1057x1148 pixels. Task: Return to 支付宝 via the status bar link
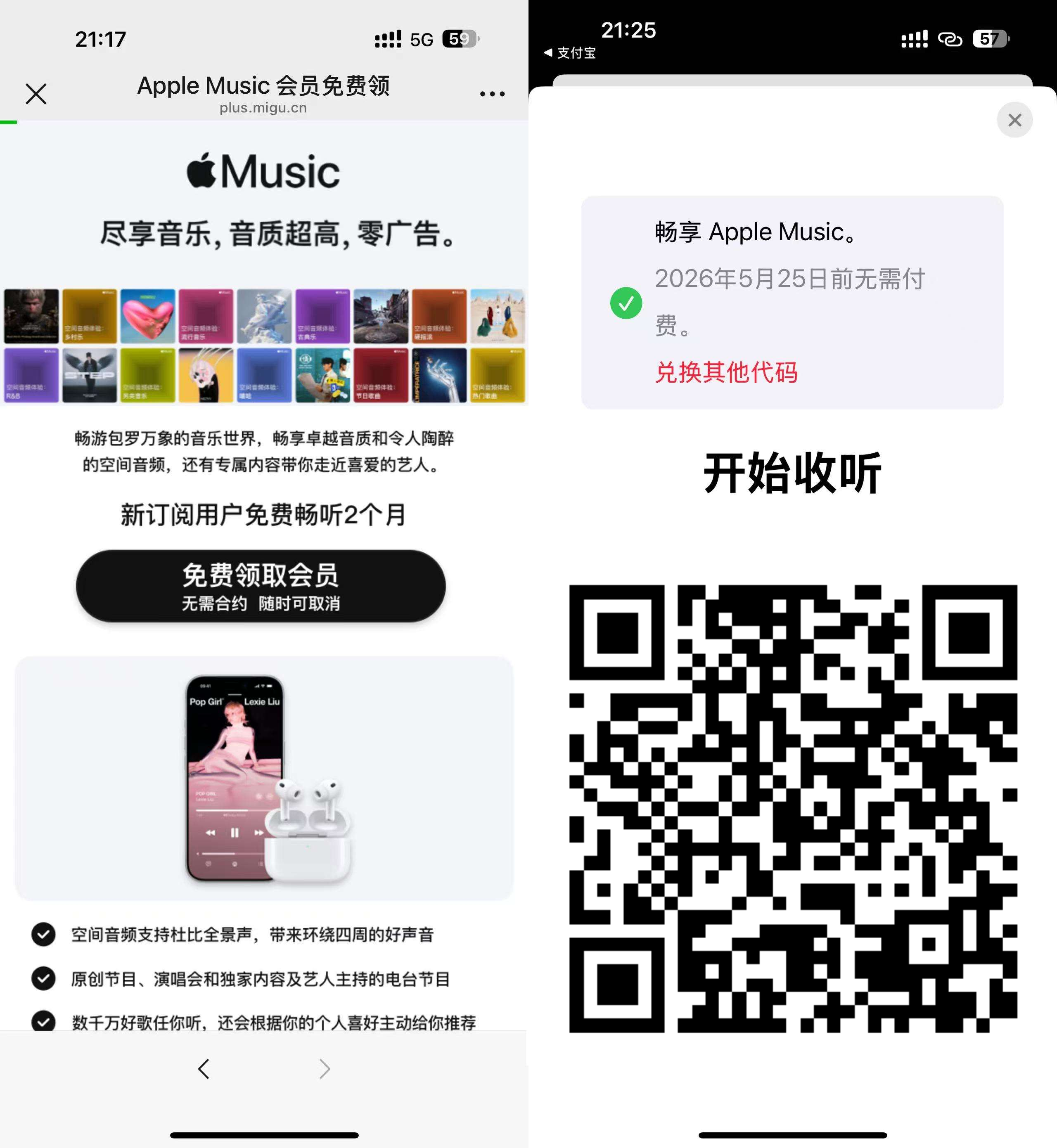(x=570, y=53)
